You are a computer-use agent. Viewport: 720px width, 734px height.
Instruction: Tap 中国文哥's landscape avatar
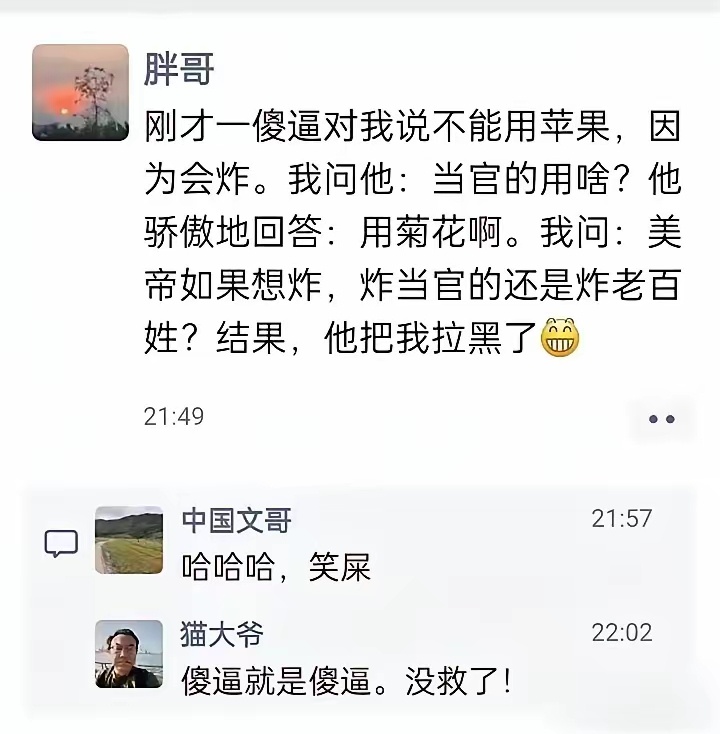(129, 540)
